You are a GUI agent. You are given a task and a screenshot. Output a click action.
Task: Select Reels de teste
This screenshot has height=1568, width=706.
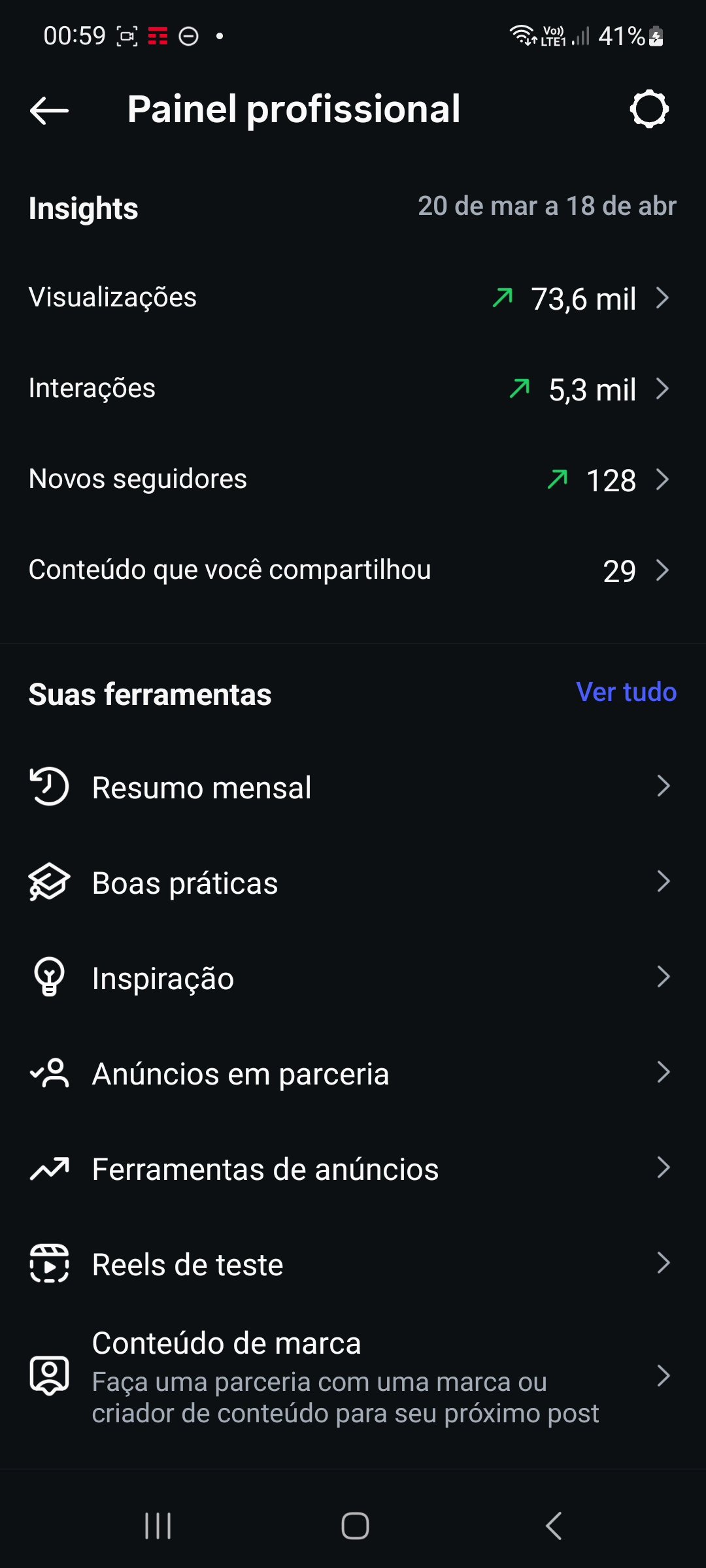[353, 1264]
